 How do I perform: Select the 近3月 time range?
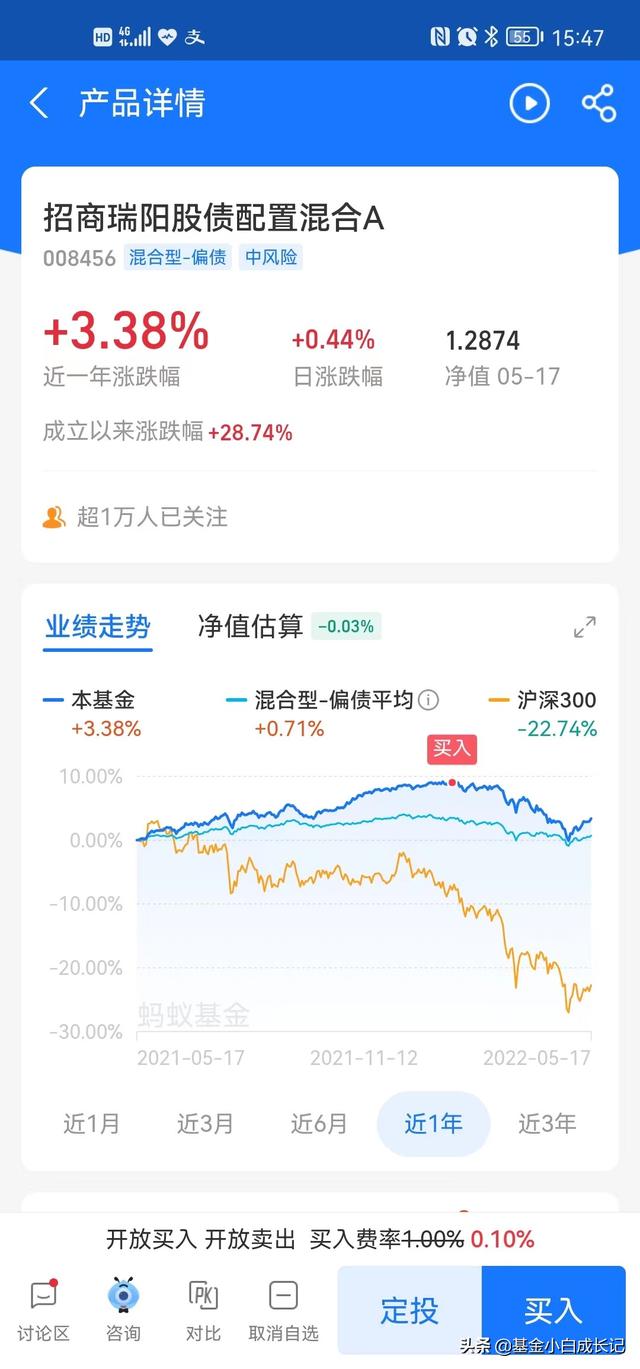[205, 1123]
